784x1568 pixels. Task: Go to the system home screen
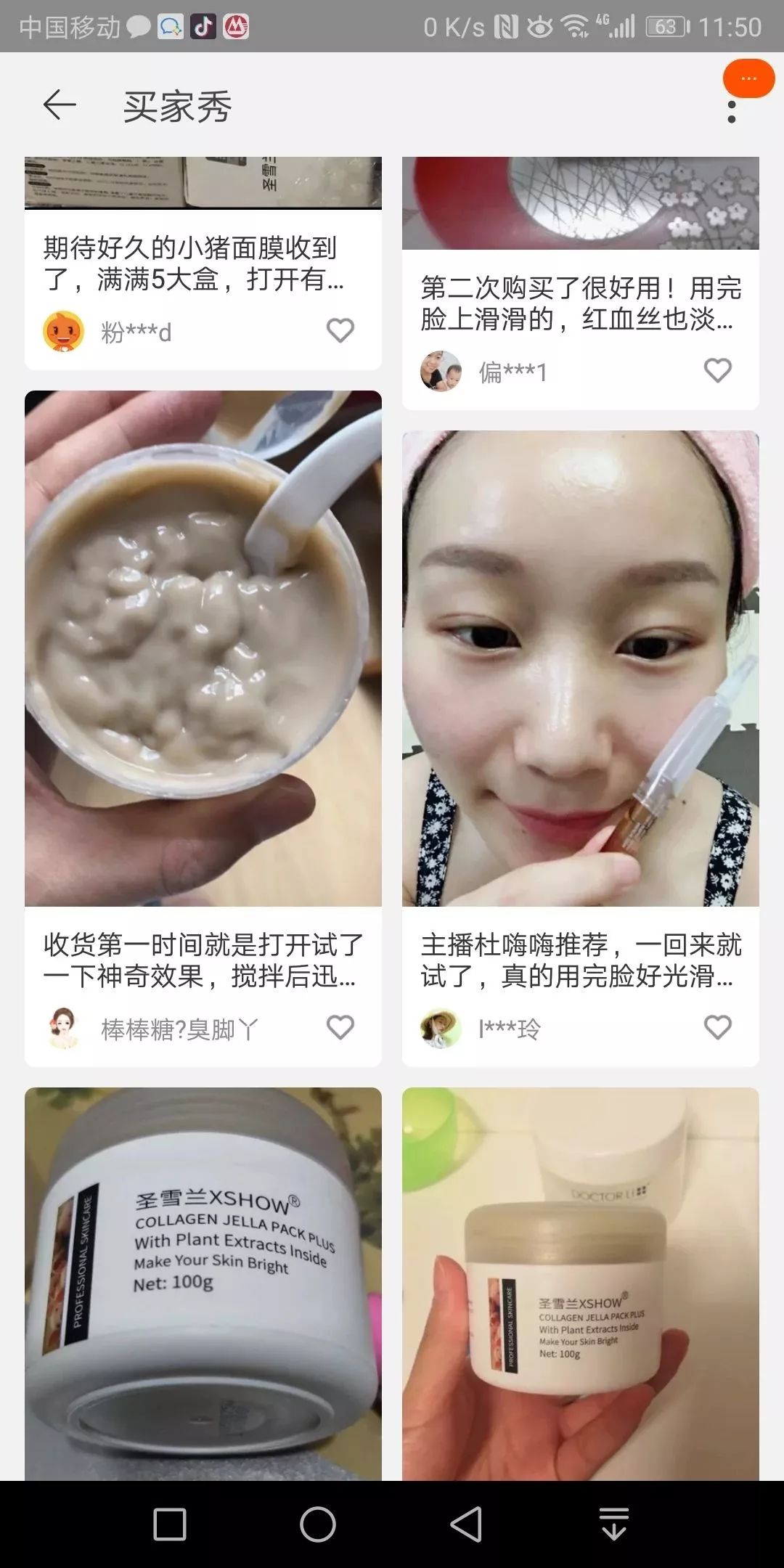(x=318, y=1524)
